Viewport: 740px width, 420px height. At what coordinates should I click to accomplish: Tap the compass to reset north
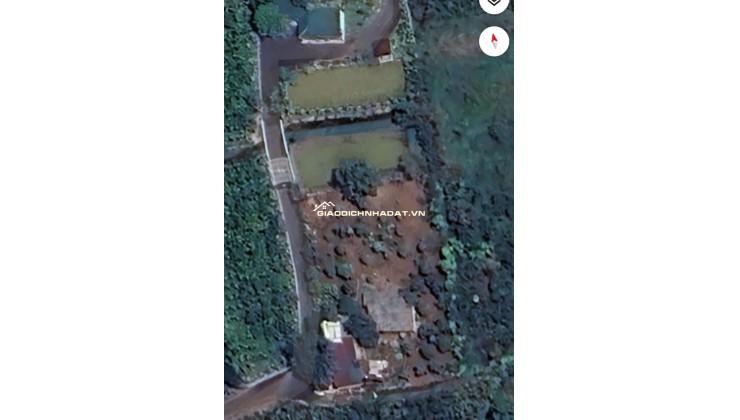click(494, 41)
